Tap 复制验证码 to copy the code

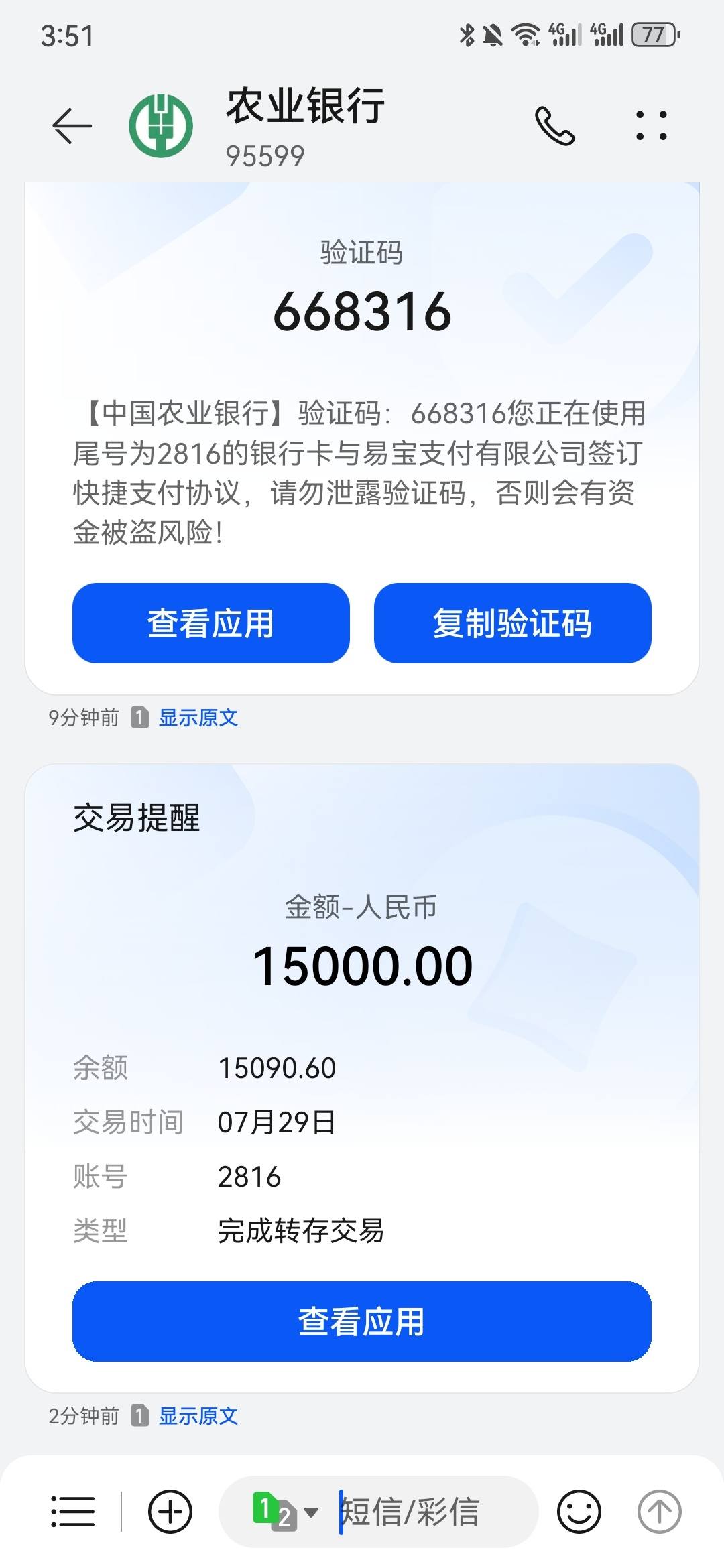click(x=513, y=623)
